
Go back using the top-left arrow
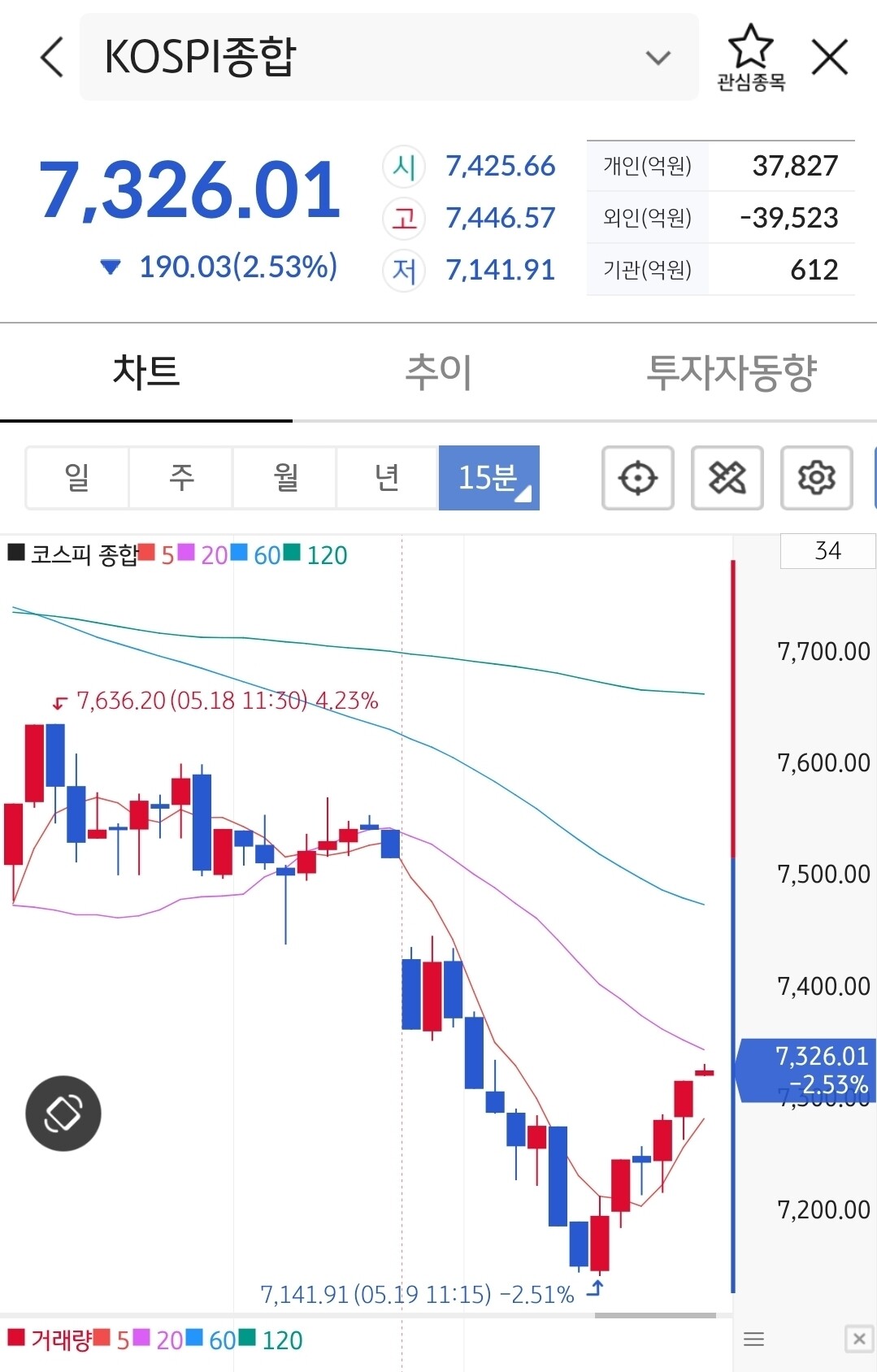pyautogui.click(x=52, y=58)
